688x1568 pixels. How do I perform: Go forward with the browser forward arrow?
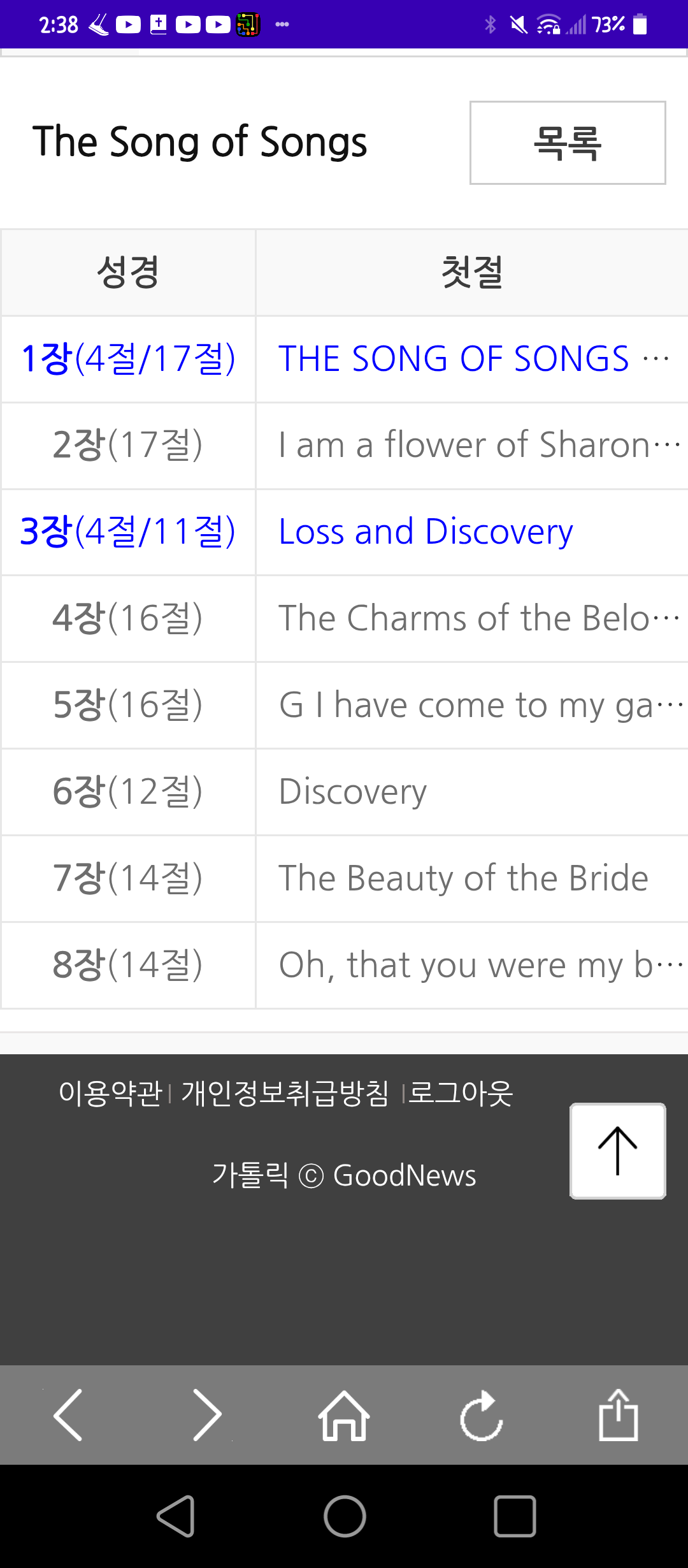coord(206,1415)
